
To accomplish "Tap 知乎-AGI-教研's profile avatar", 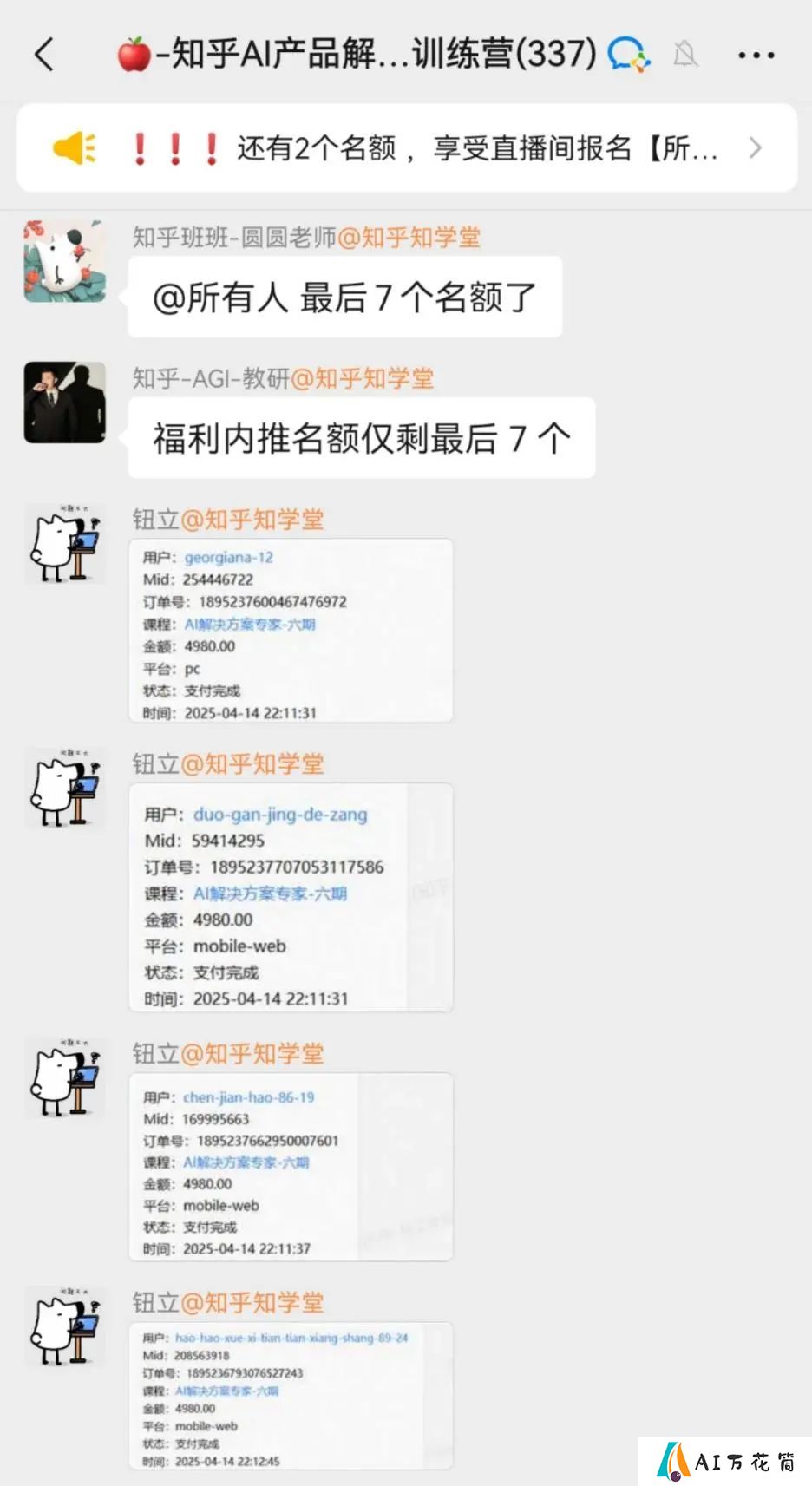I will pos(65,403).
